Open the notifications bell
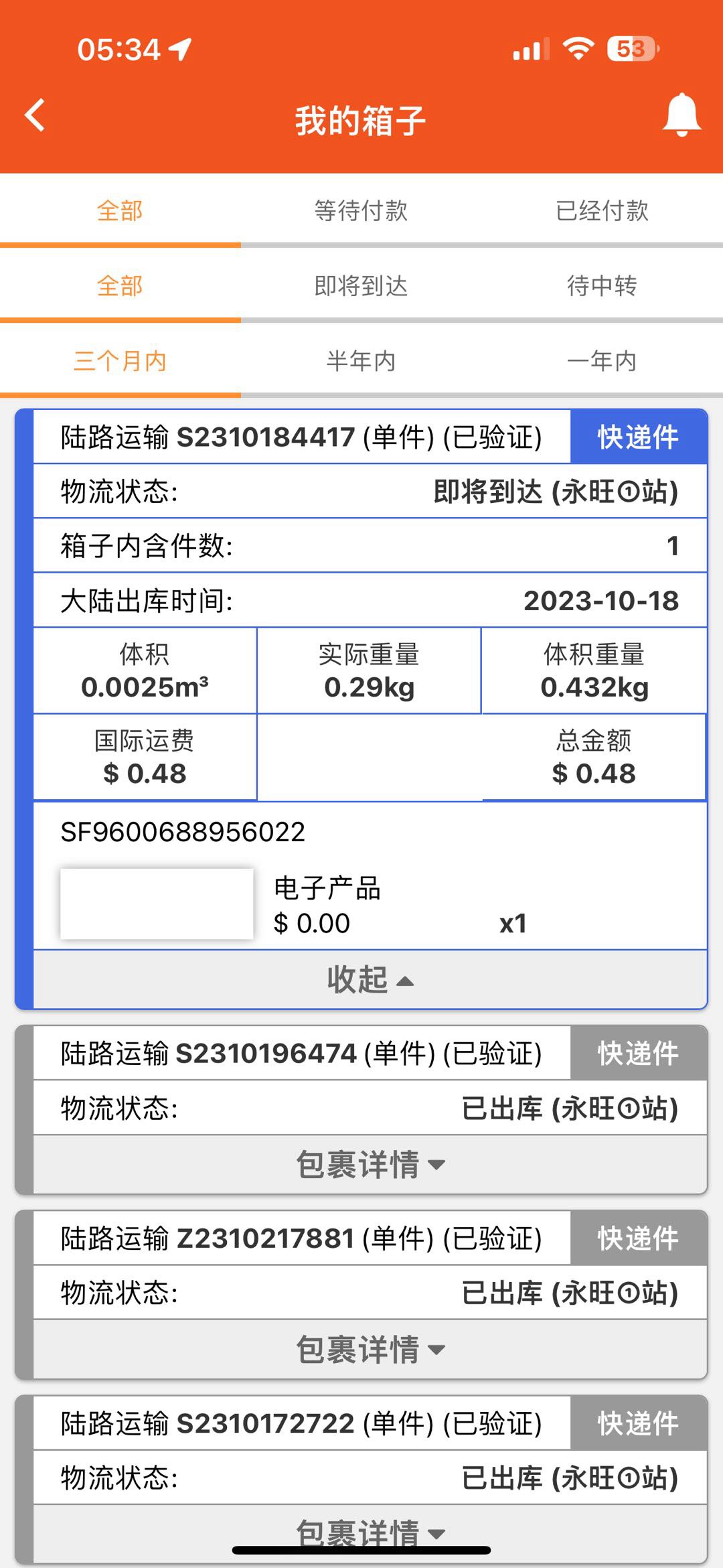The height and width of the screenshot is (1568, 723). 681,116
